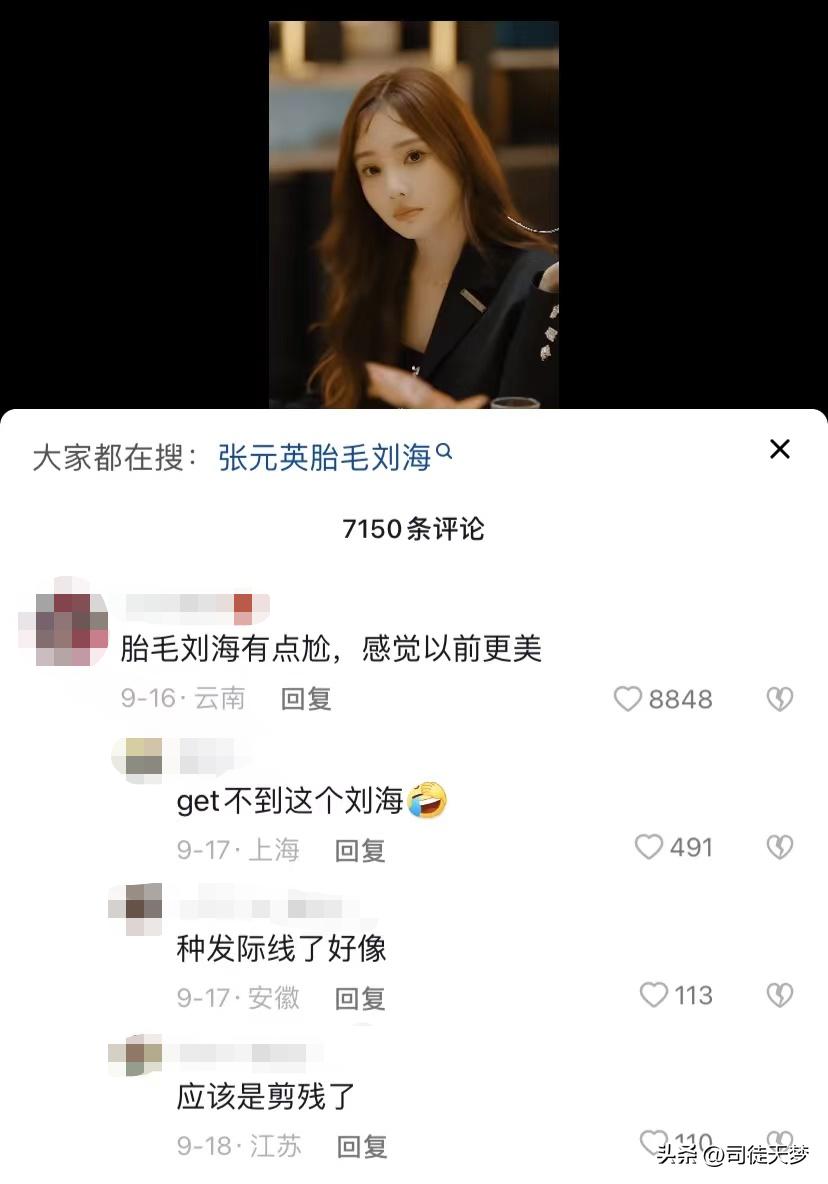Screen dimensions: 828x1184
Task: Reply to the 9-16 云南 comment
Action: pos(306,699)
